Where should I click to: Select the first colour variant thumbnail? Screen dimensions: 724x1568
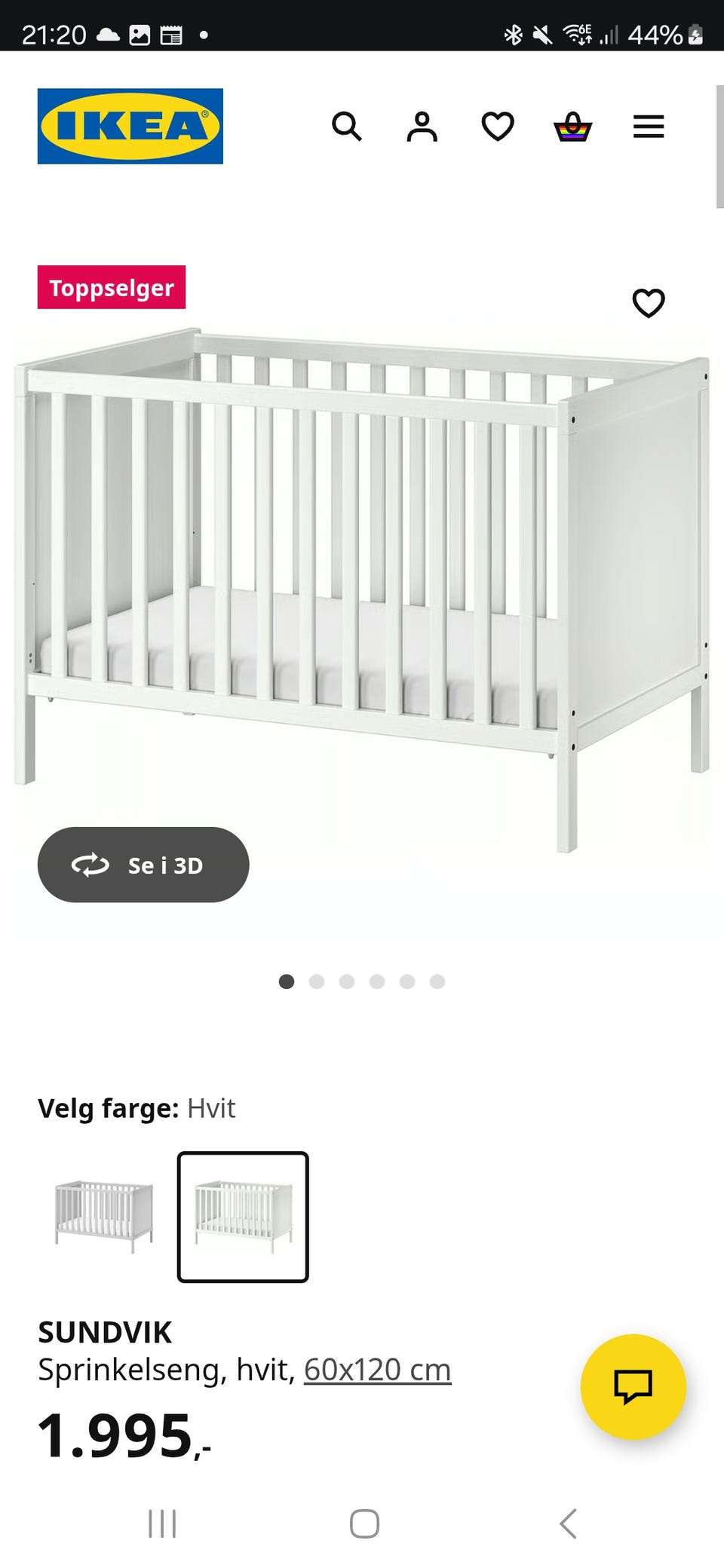[x=104, y=1216]
